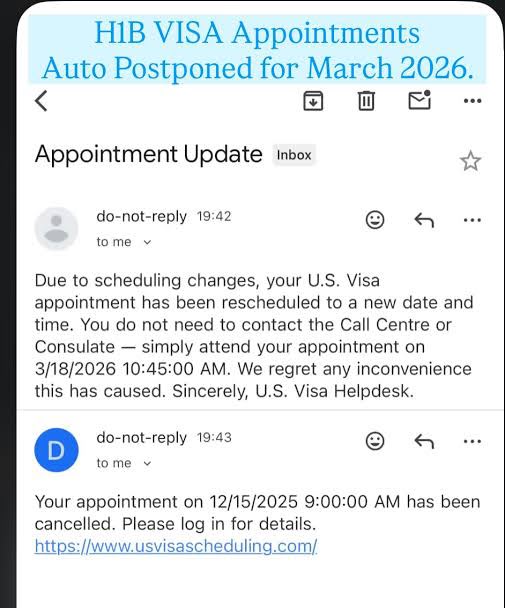Archive this email conversation

313,101
